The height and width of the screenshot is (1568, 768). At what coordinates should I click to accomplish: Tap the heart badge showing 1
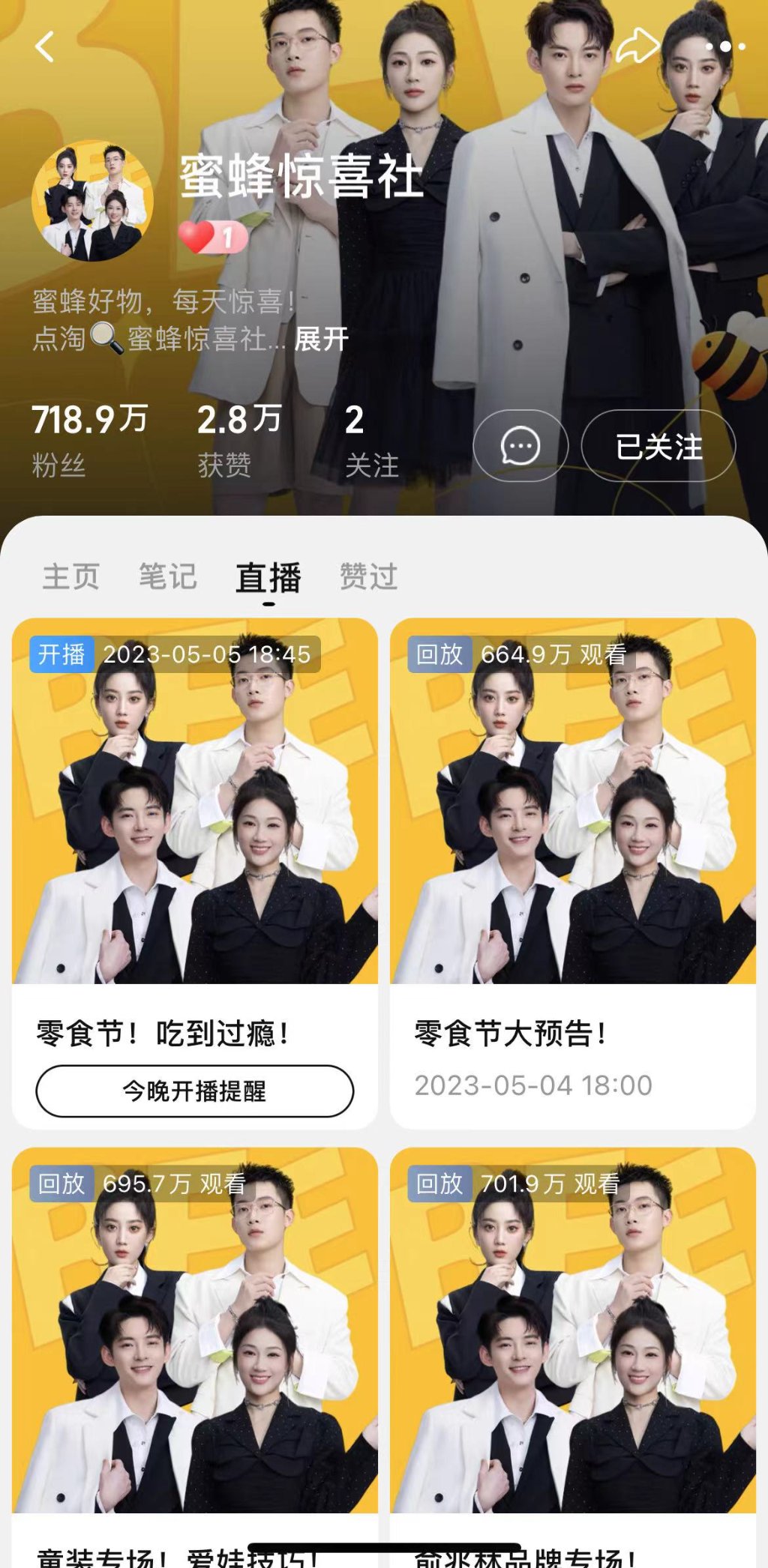coord(212,238)
